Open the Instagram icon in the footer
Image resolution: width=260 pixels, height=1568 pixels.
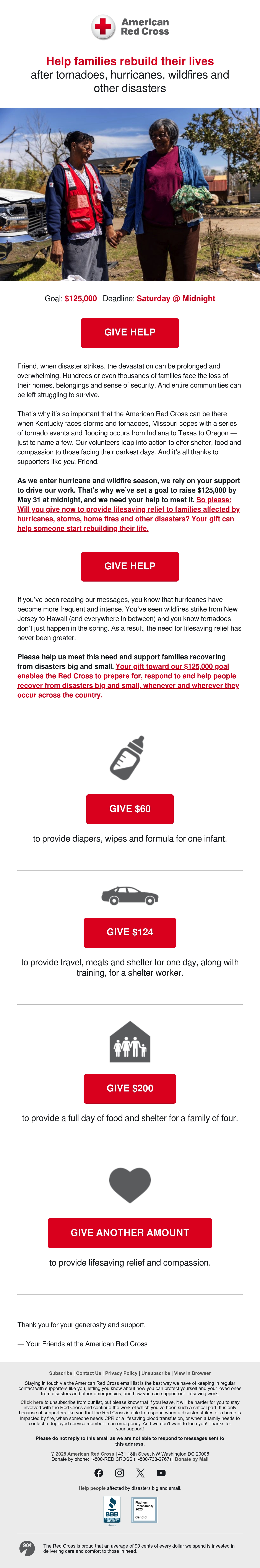(x=120, y=1473)
